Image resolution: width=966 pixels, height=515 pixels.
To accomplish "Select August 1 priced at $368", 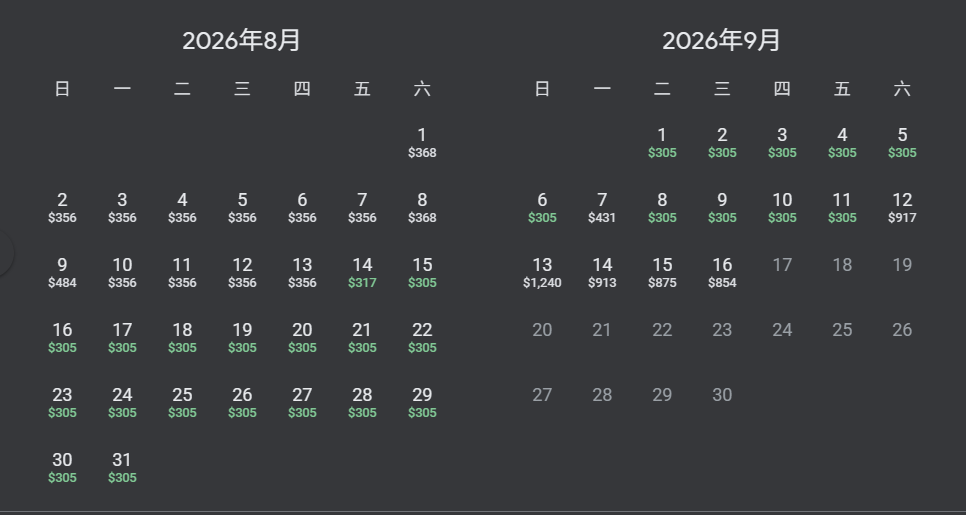I will click(x=422, y=142).
